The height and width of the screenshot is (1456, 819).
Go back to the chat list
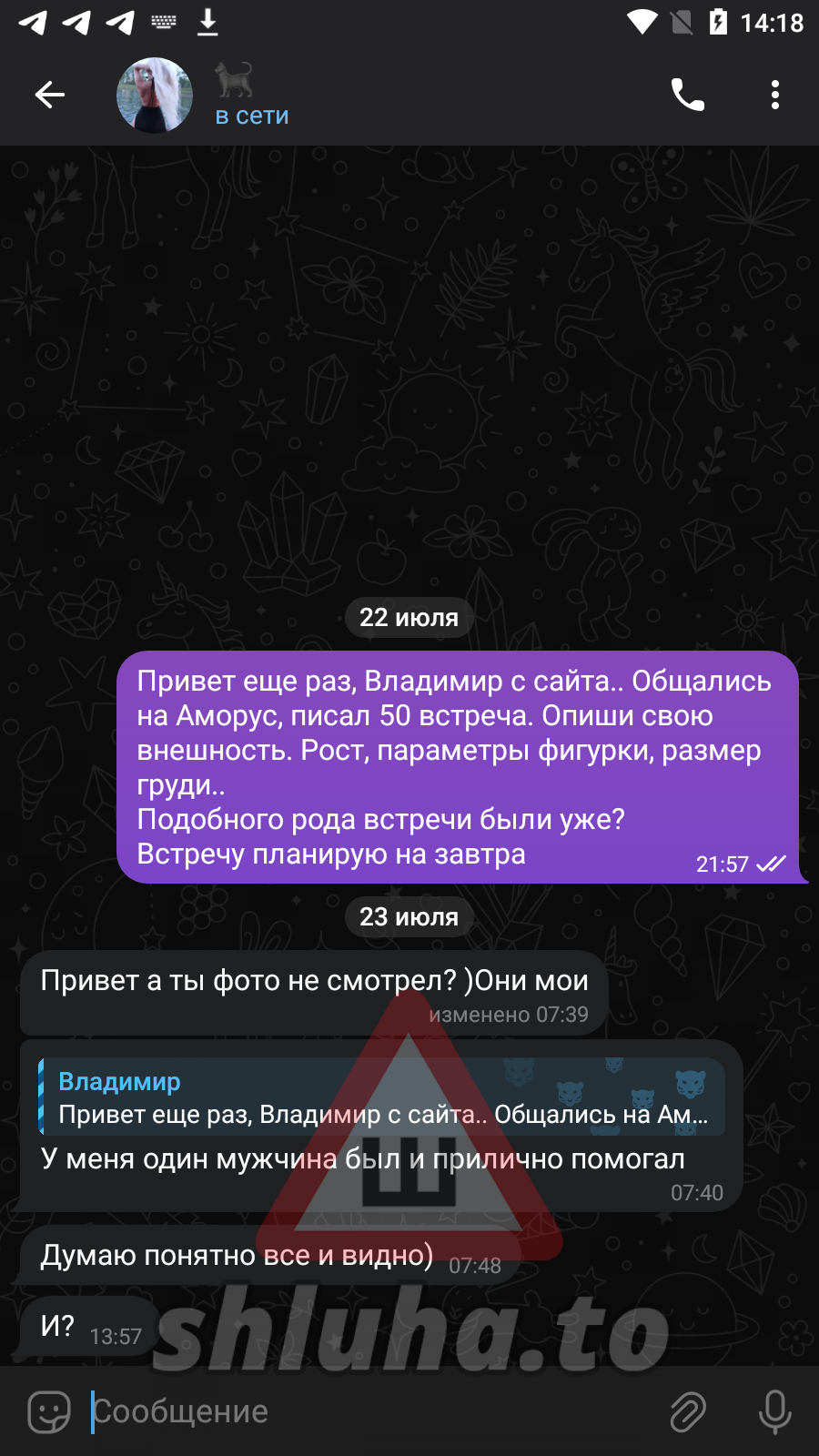tap(50, 95)
